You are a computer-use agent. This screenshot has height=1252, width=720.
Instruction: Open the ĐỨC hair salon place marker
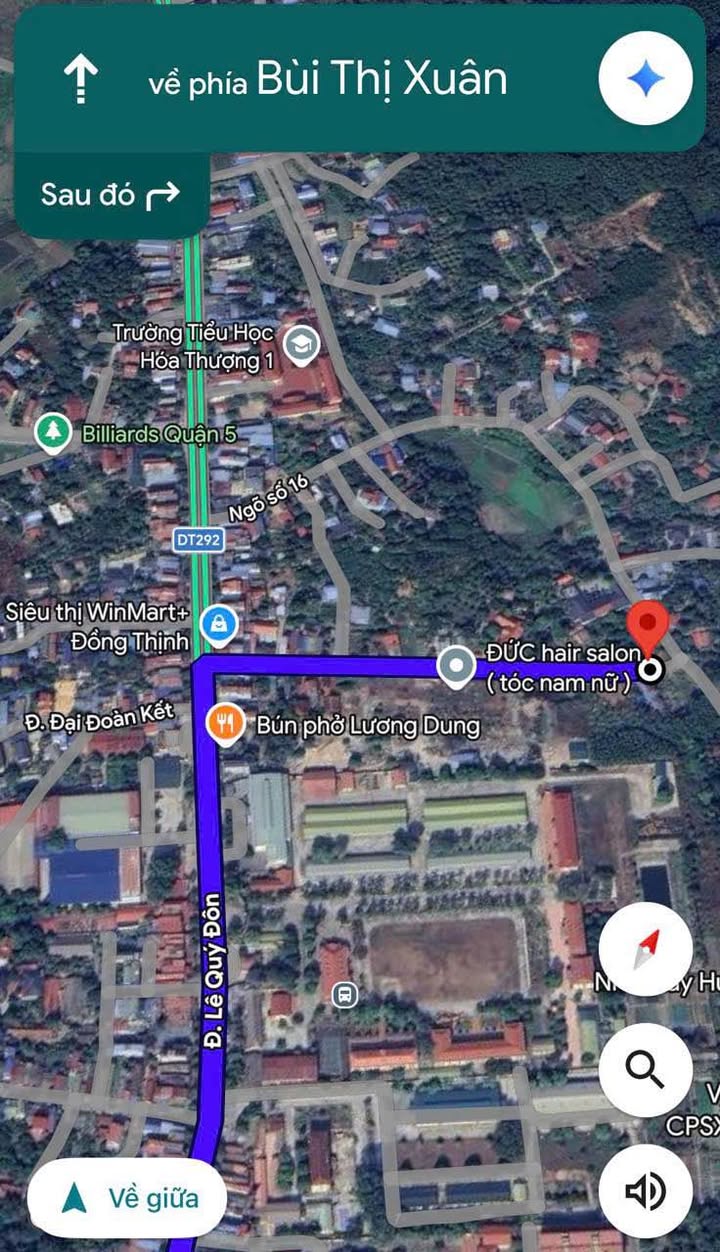click(x=457, y=668)
